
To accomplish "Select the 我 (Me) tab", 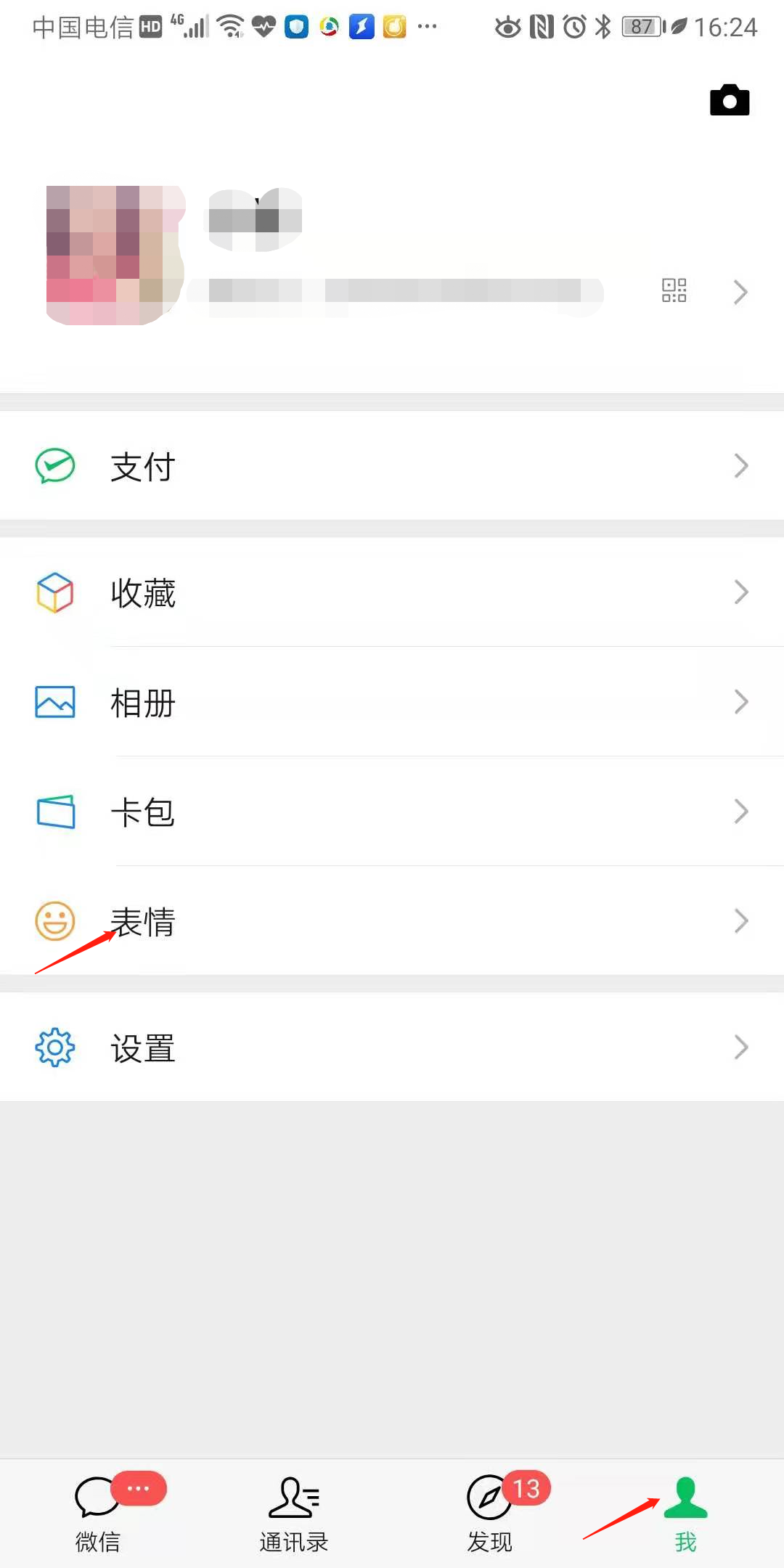I will (685, 1514).
